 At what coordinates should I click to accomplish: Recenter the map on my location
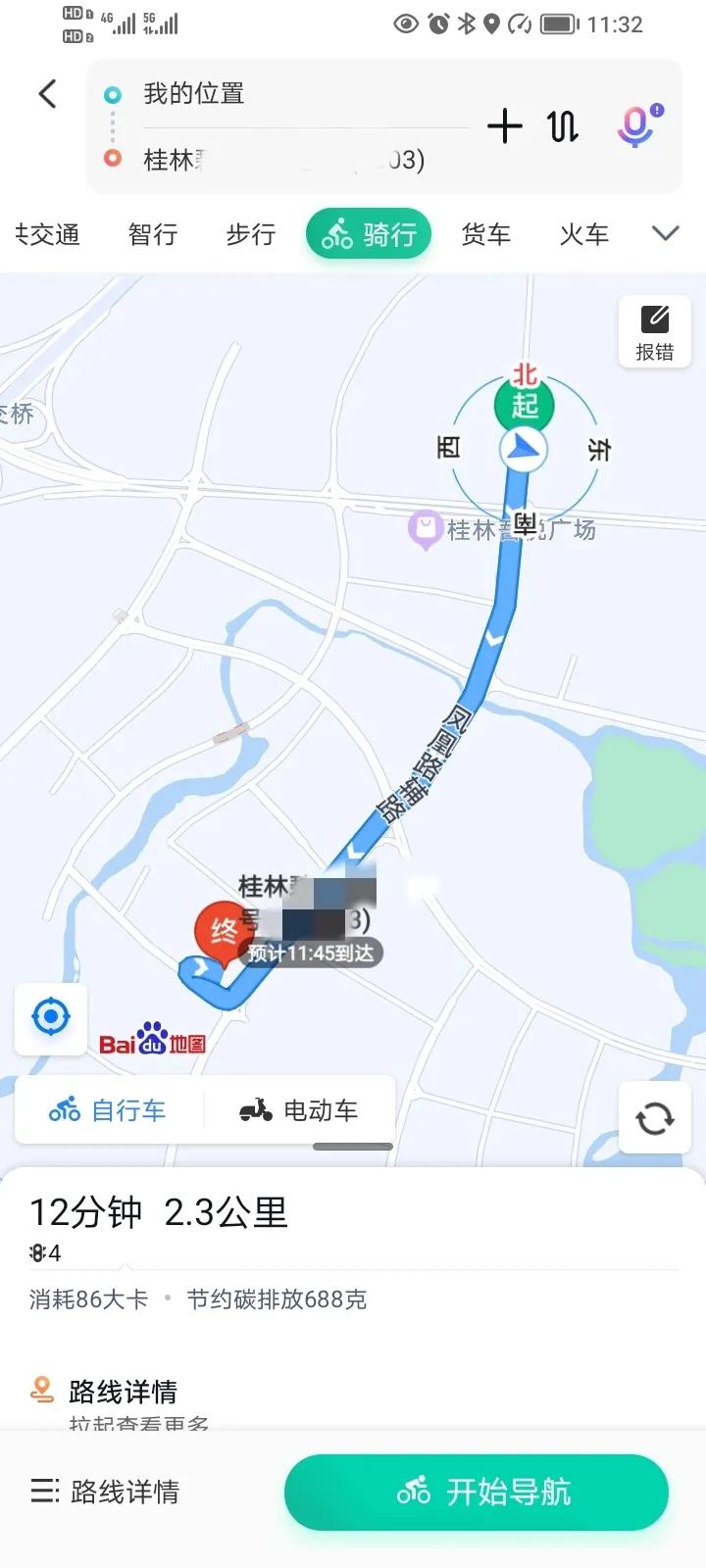coord(51,1019)
